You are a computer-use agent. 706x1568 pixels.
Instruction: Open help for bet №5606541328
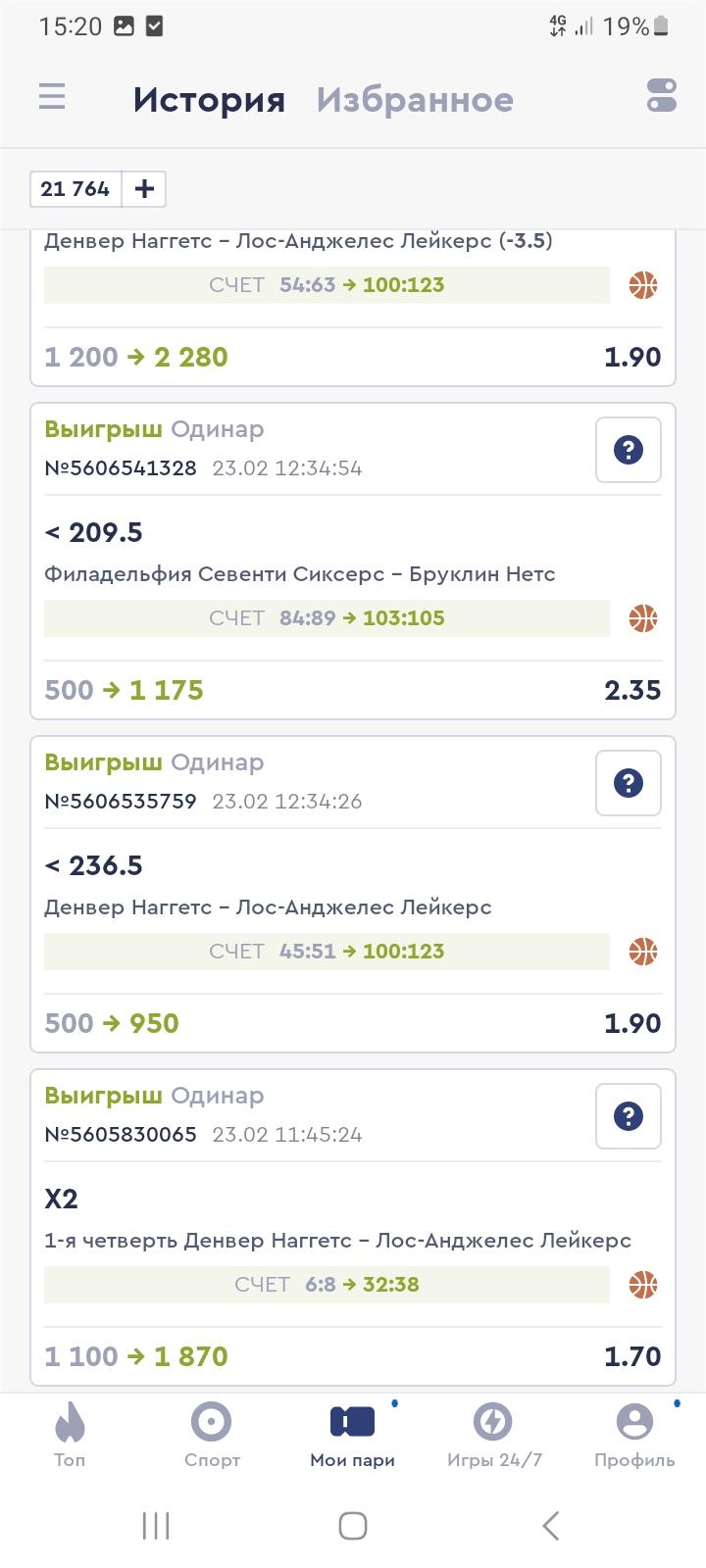point(629,450)
